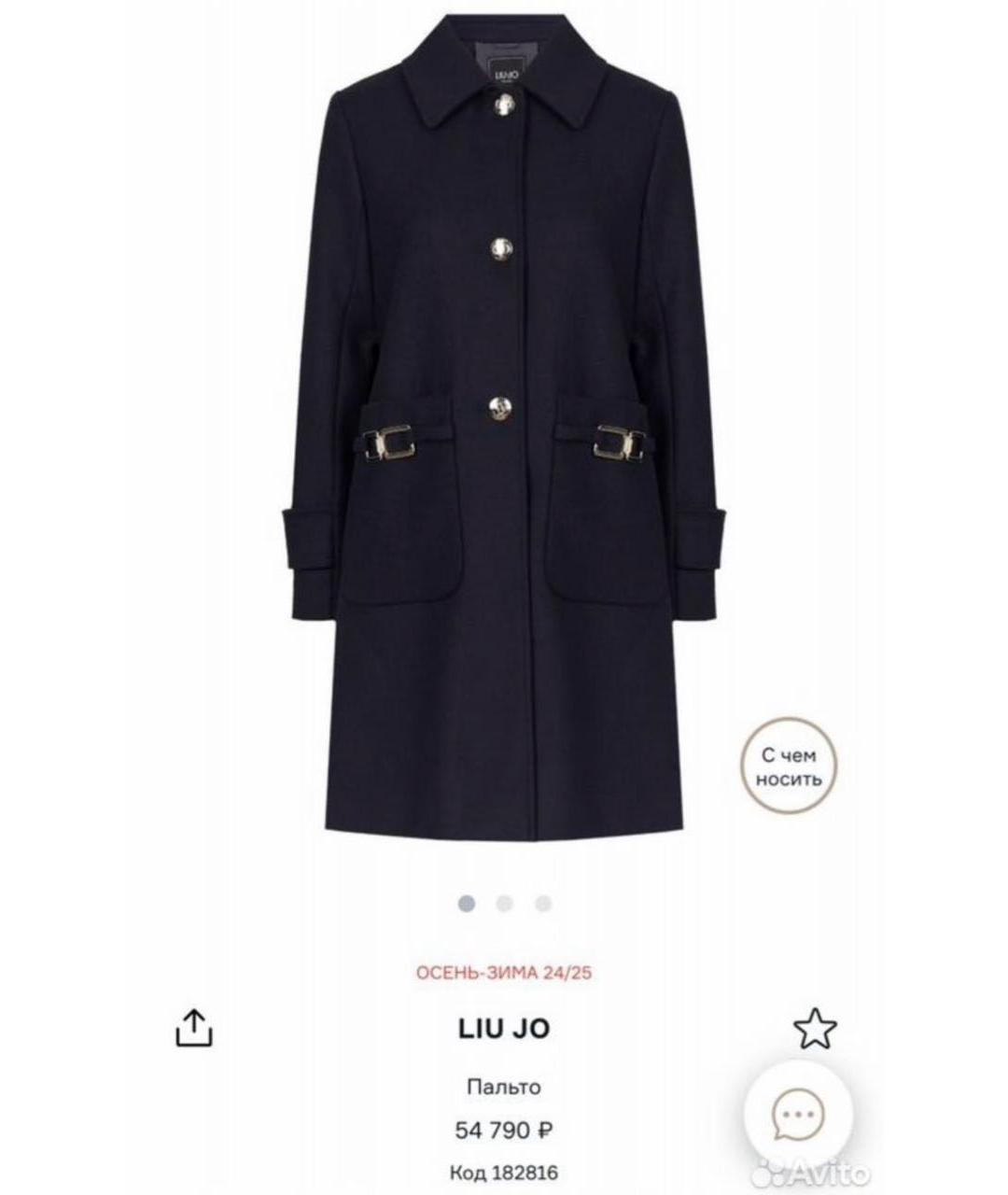Go to the second photo dot
This screenshot has height=1195, width=1008.
click(505, 903)
